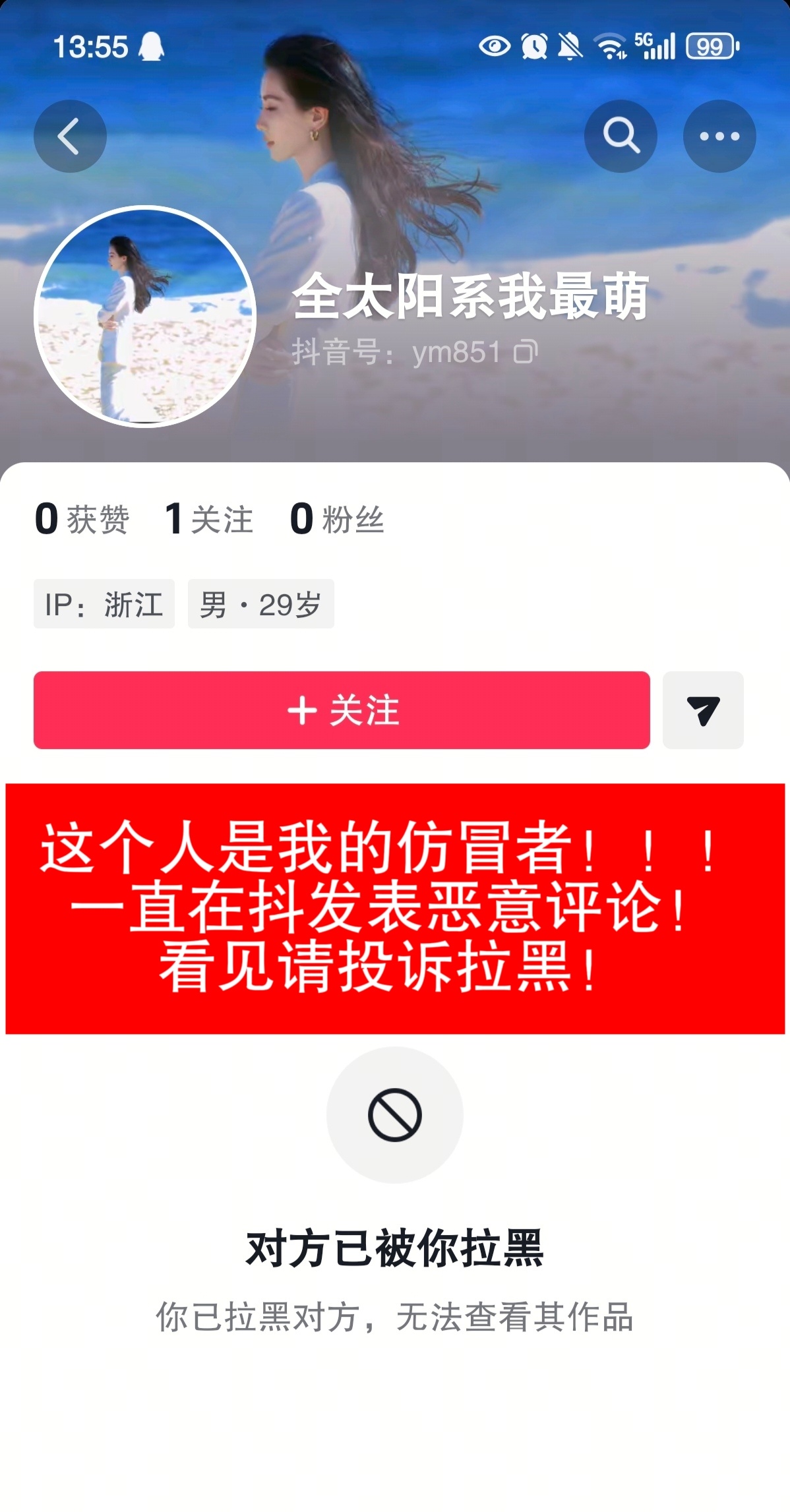790x1512 pixels.
Task: Open search from the profile header
Action: pos(621,134)
